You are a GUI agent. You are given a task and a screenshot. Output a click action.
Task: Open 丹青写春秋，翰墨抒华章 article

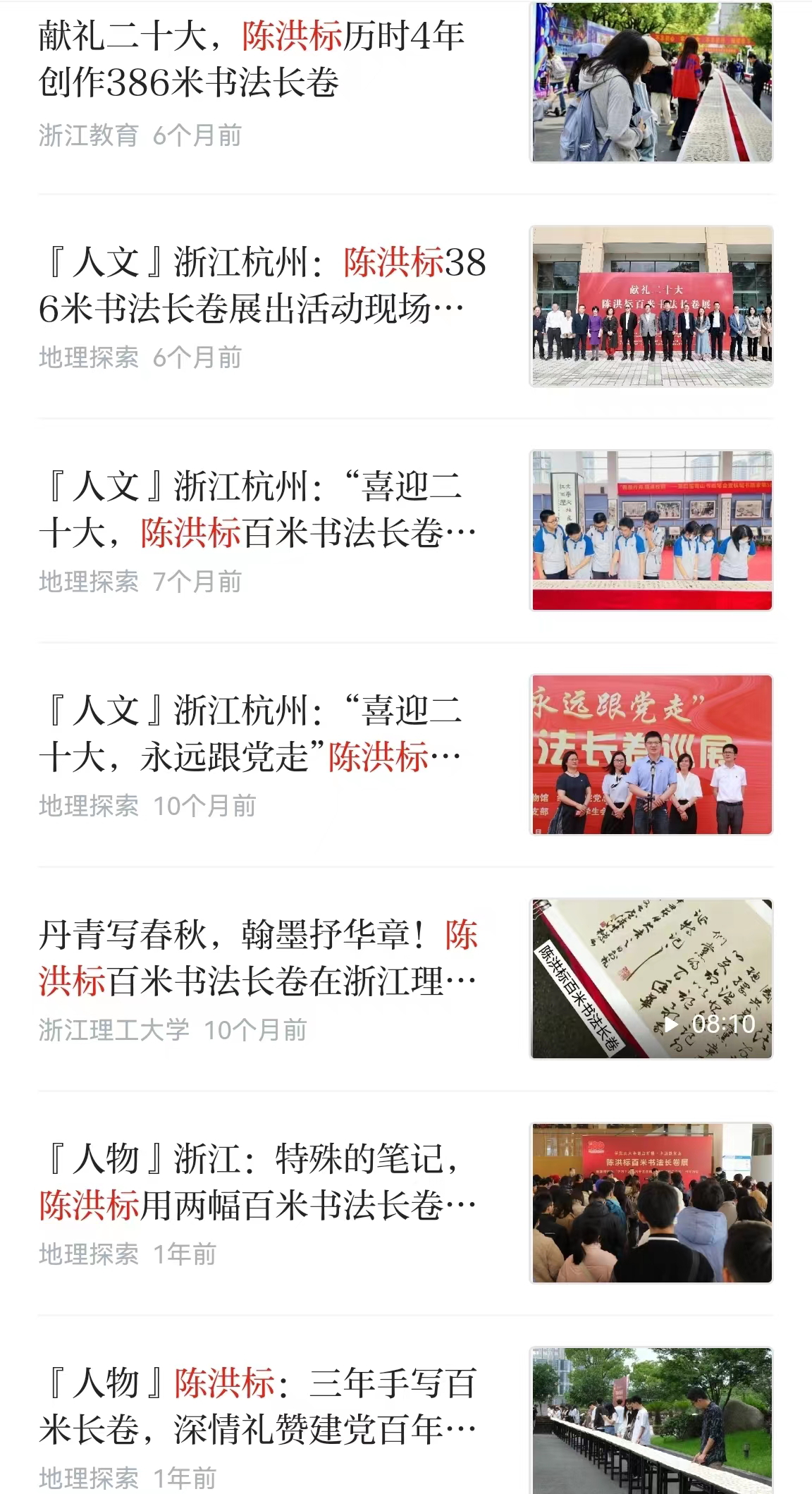pyautogui.click(x=257, y=958)
